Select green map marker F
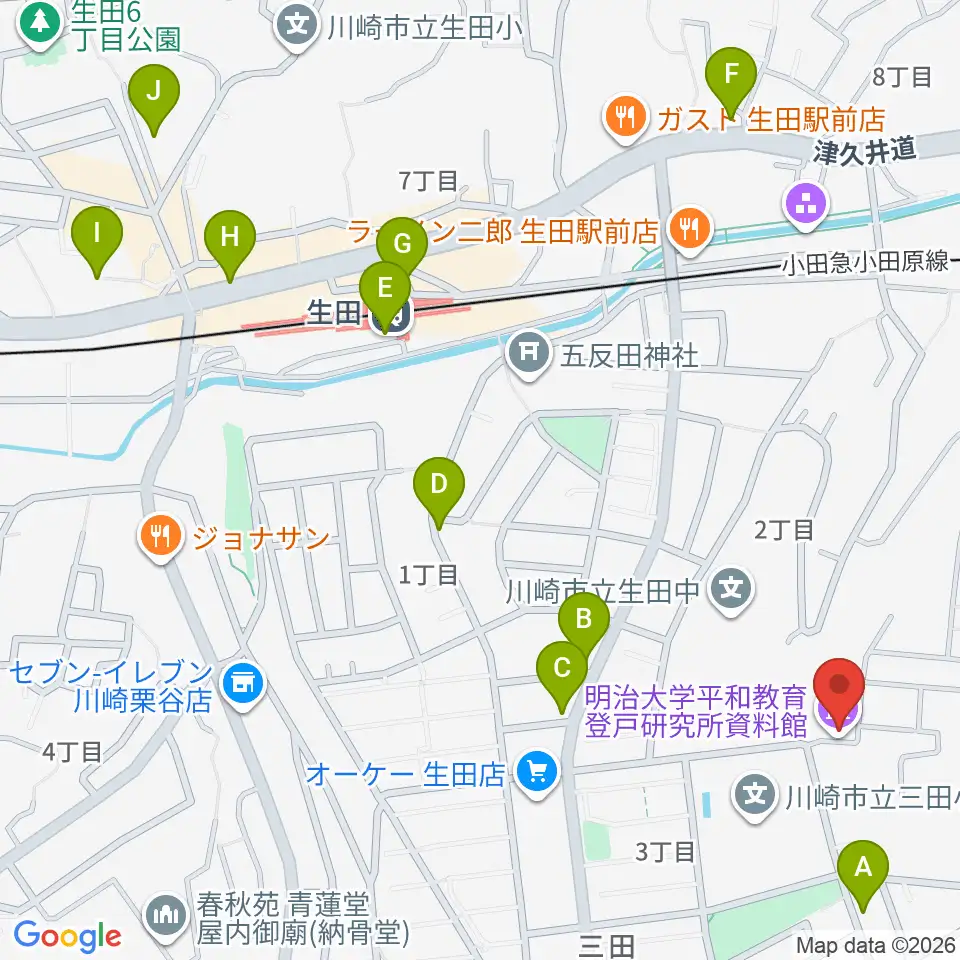 click(730, 82)
